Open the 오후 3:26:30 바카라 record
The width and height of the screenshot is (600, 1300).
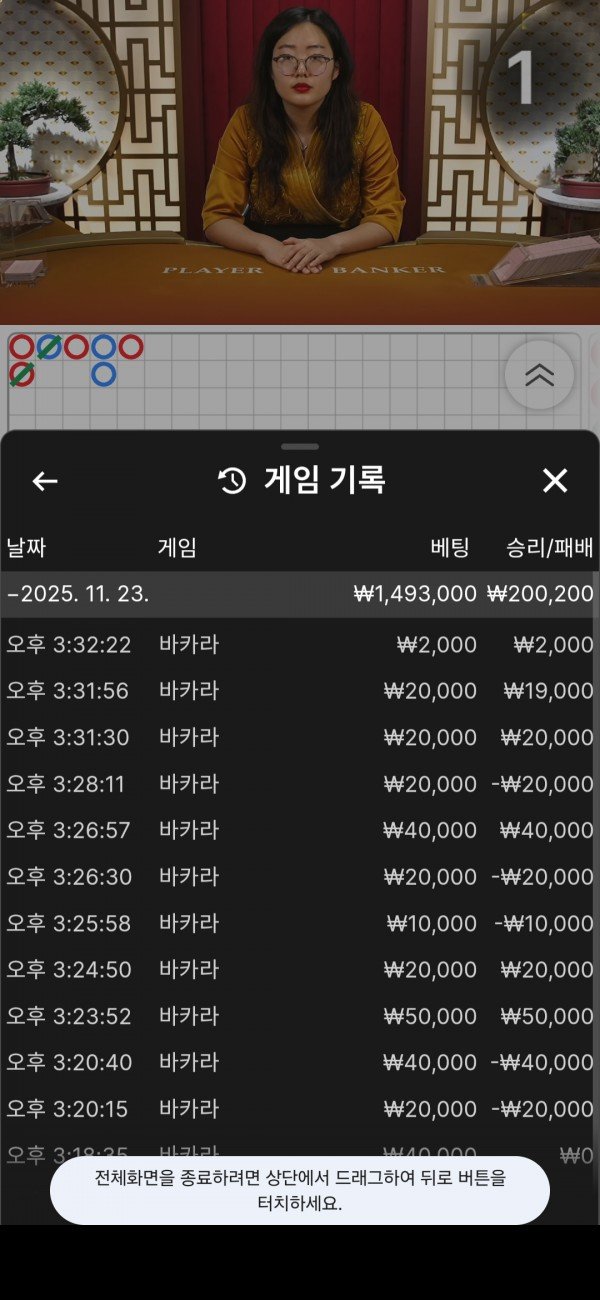300,876
